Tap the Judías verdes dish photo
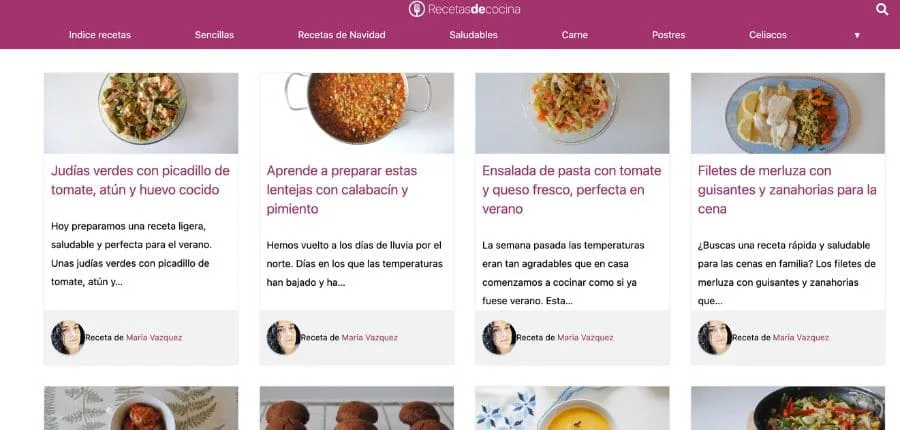This screenshot has width=900, height=430. [141, 112]
